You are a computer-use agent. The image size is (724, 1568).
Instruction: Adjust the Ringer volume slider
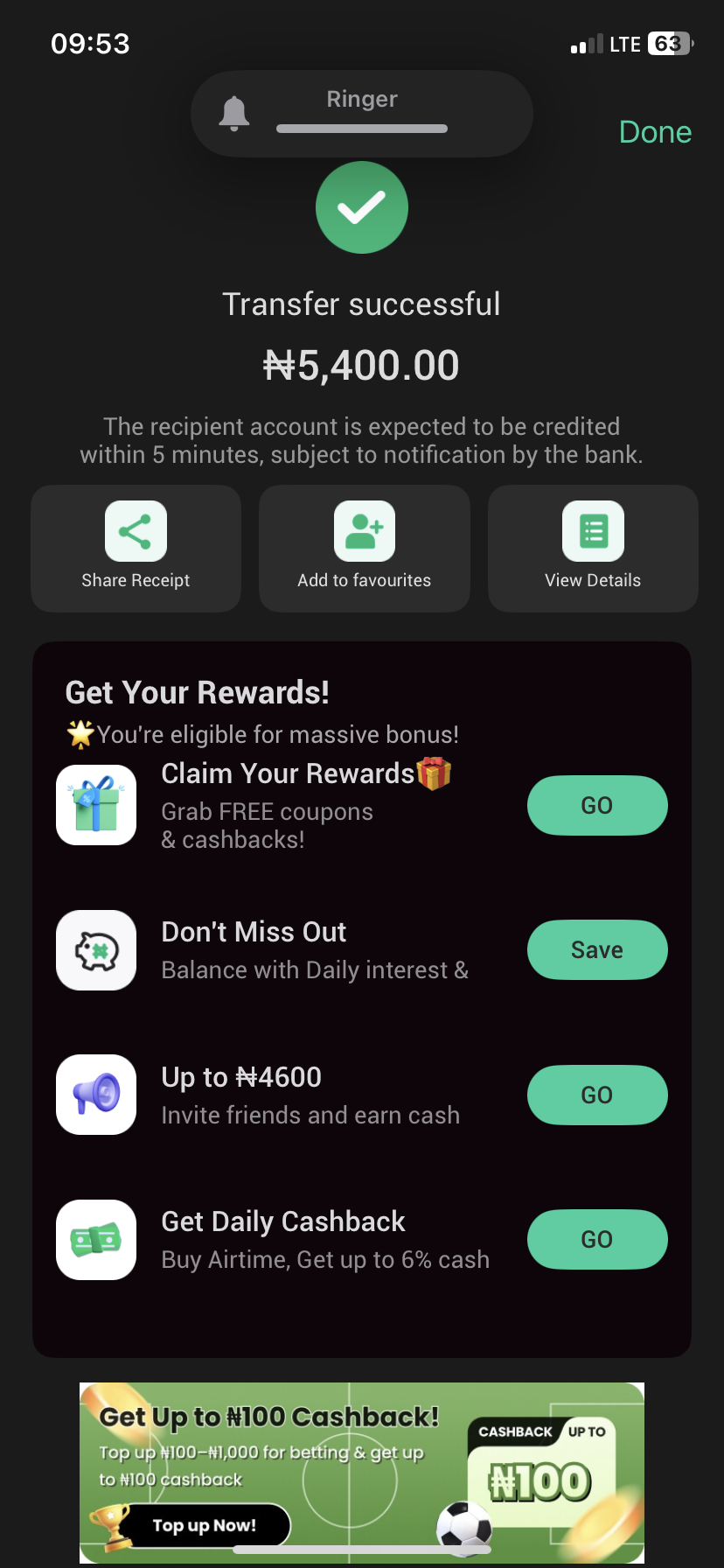tap(362, 129)
